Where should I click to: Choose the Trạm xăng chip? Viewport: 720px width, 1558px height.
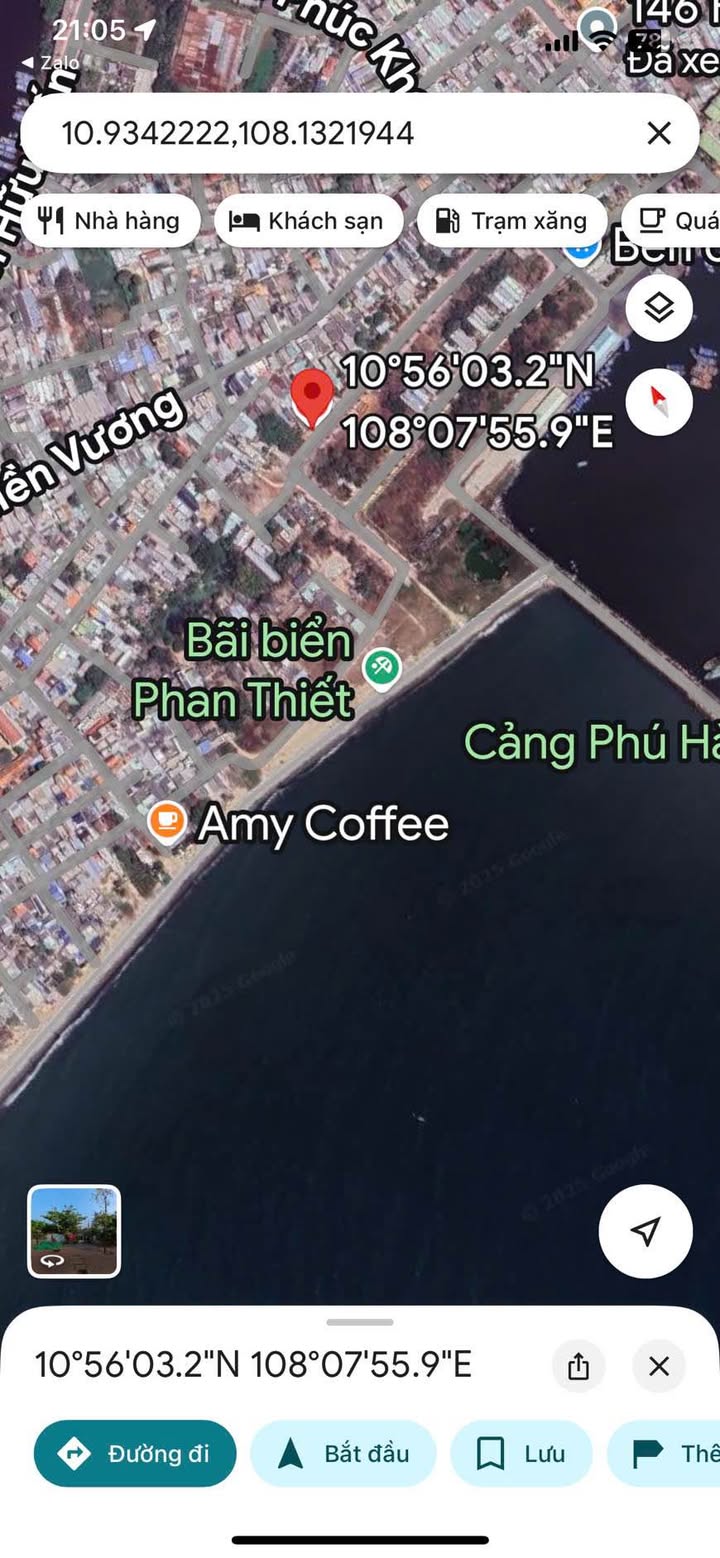(x=511, y=221)
